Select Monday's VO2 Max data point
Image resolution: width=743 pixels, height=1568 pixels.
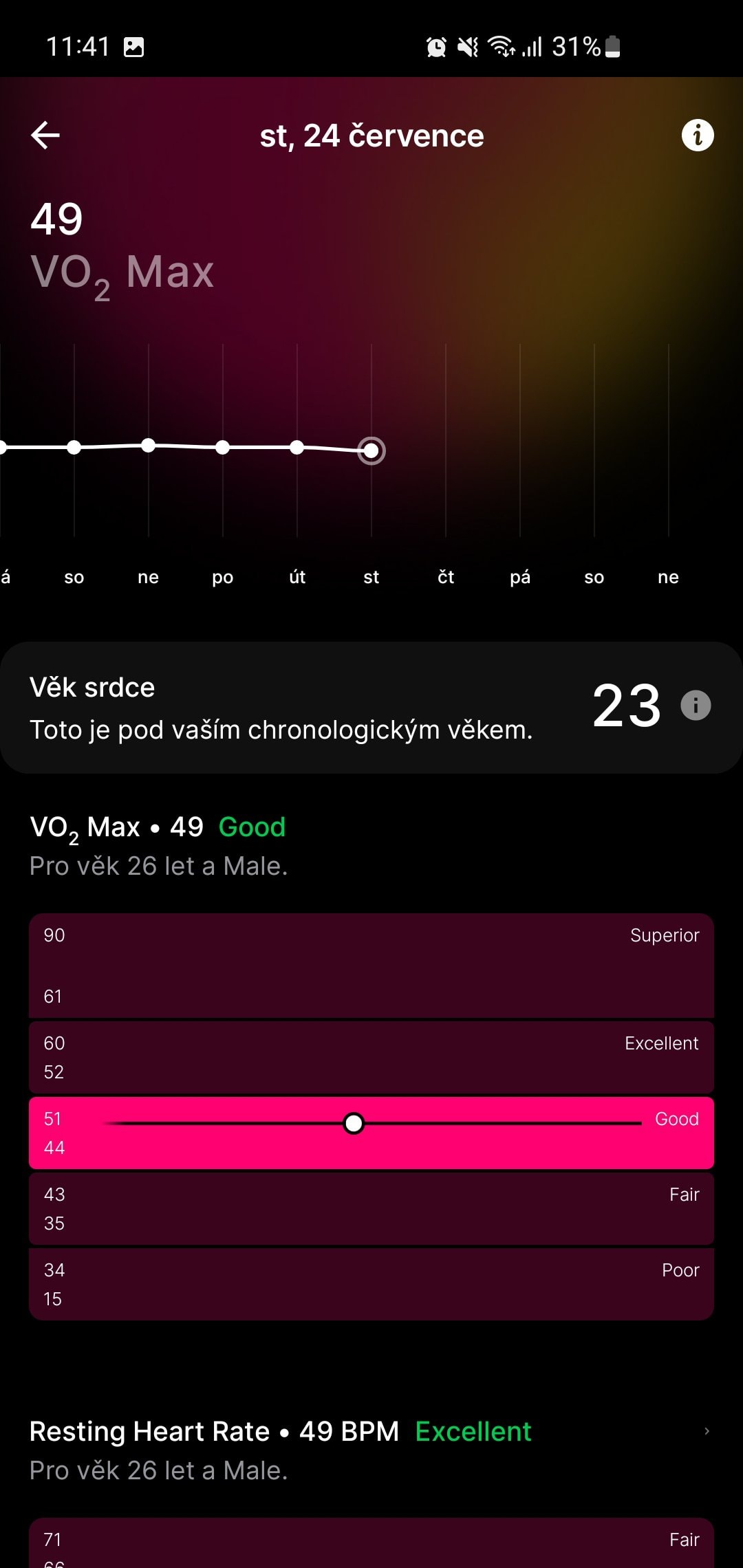222,448
